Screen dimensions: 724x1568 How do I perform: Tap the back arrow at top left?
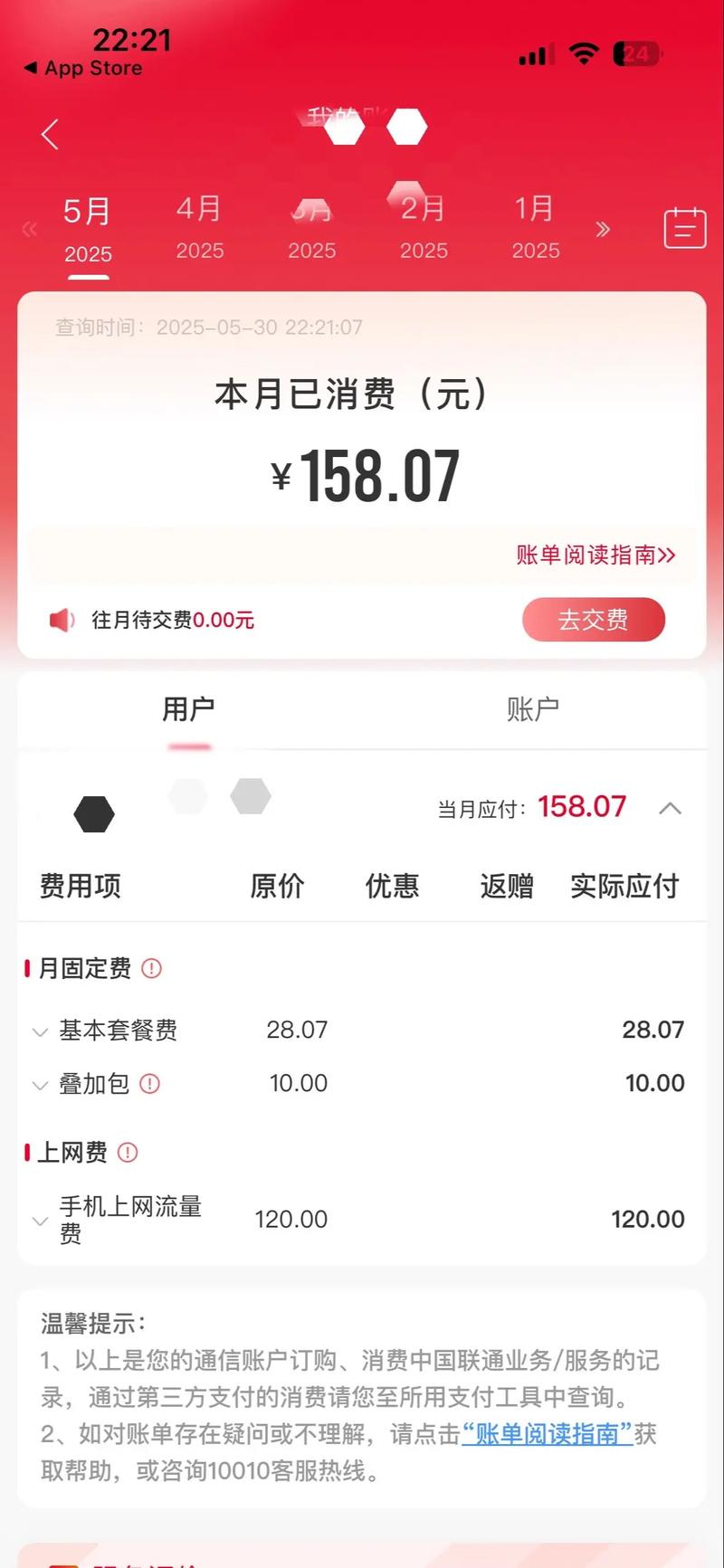tap(49, 133)
